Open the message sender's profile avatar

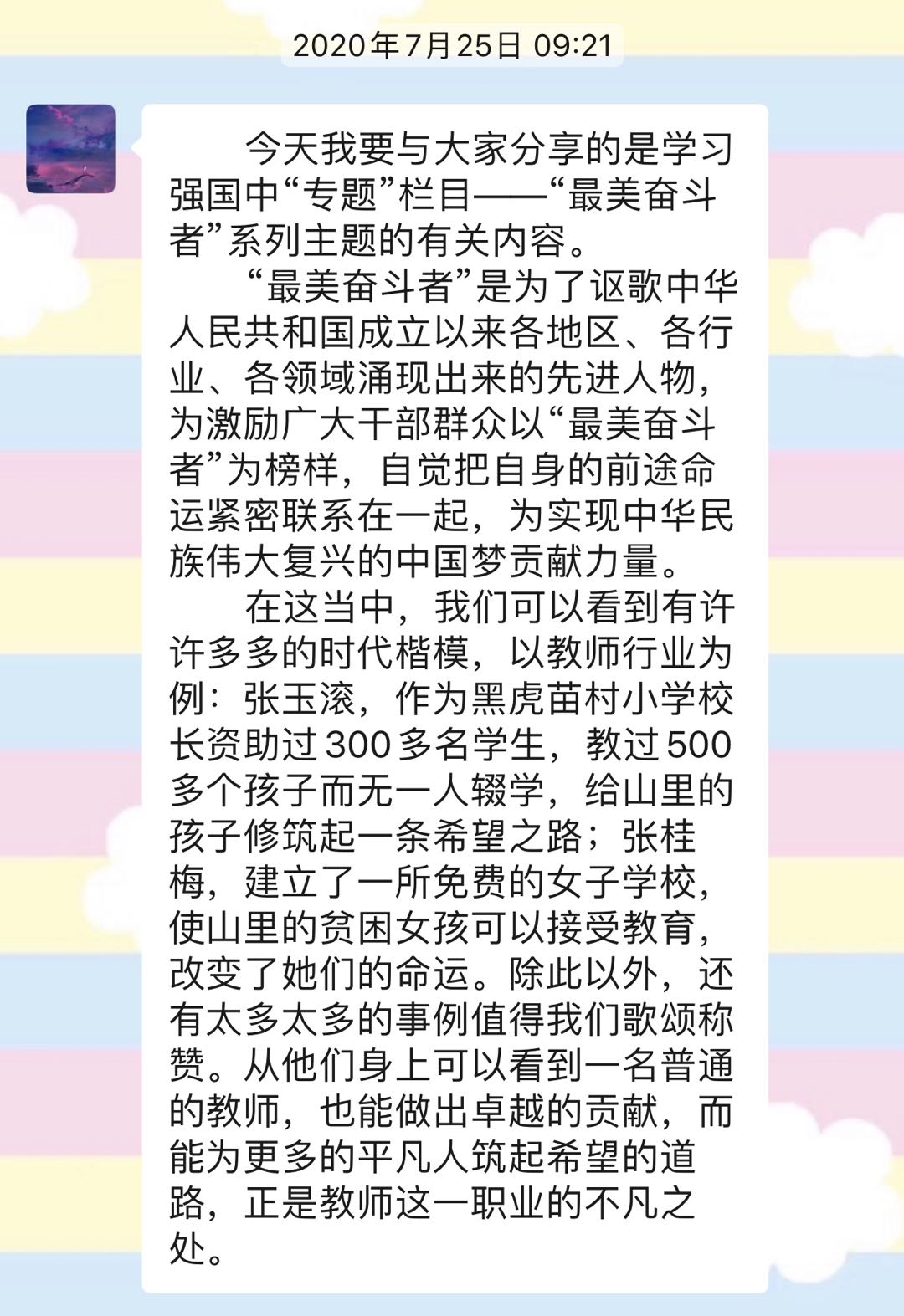(x=70, y=149)
